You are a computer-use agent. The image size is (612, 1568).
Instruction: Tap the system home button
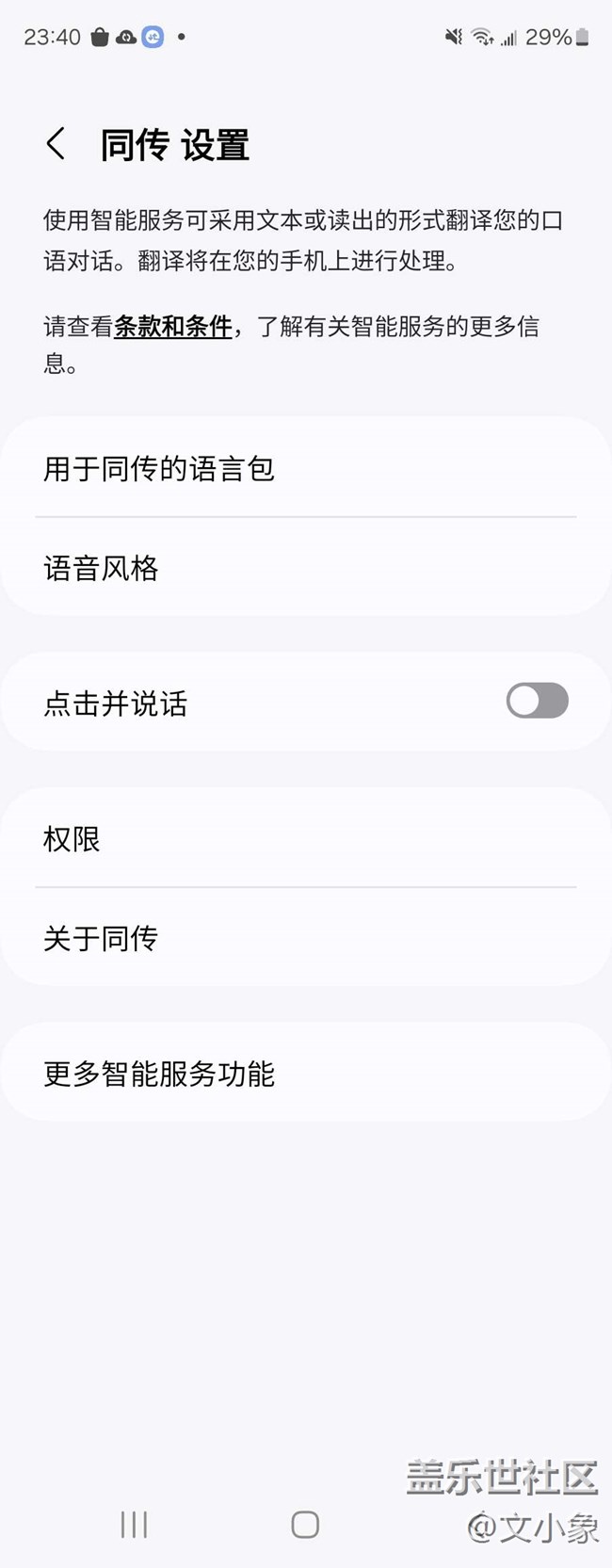(x=305, y=1525)
